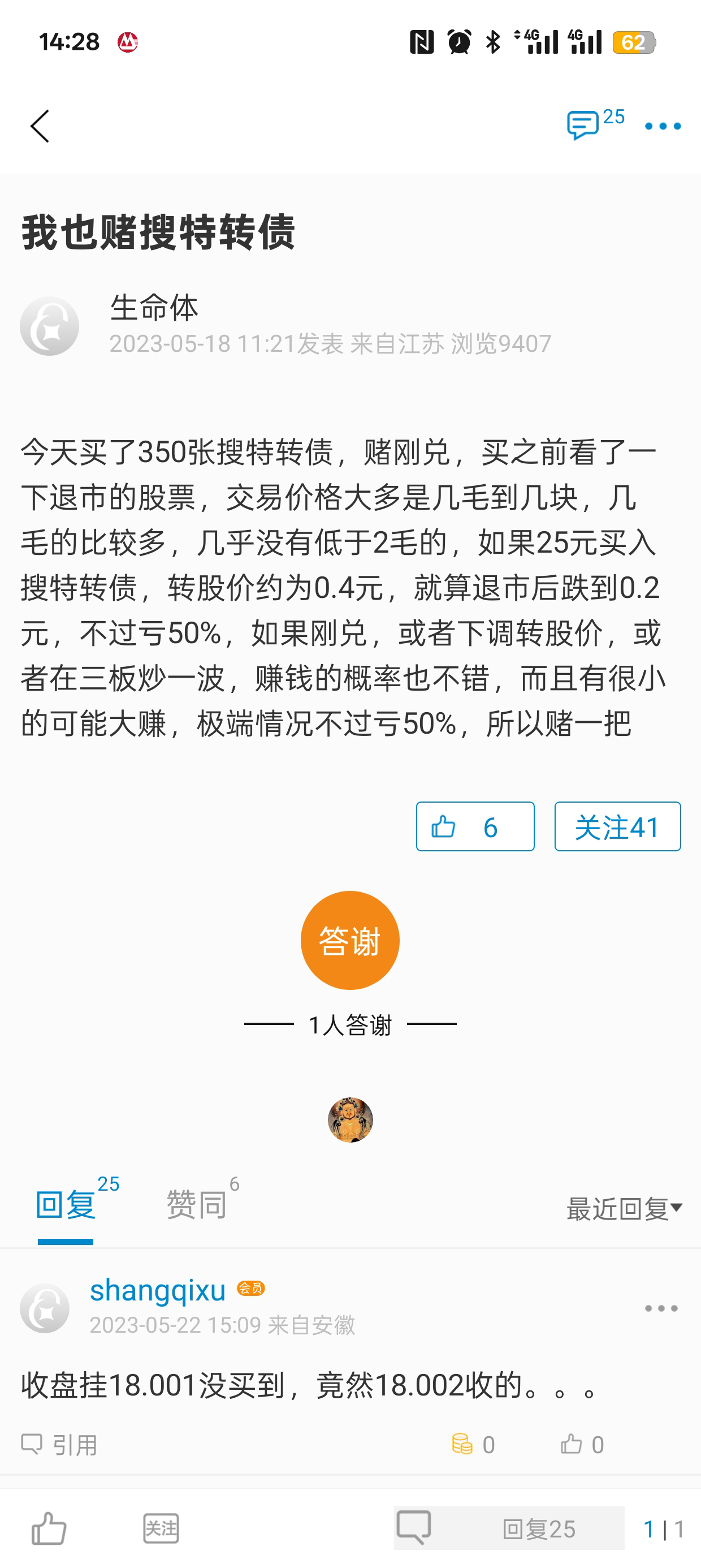Image resolution: width=701 pixels, height=1568 pixels.
Task: Like the post with 6 likes
Action: (x=475, y=826)
